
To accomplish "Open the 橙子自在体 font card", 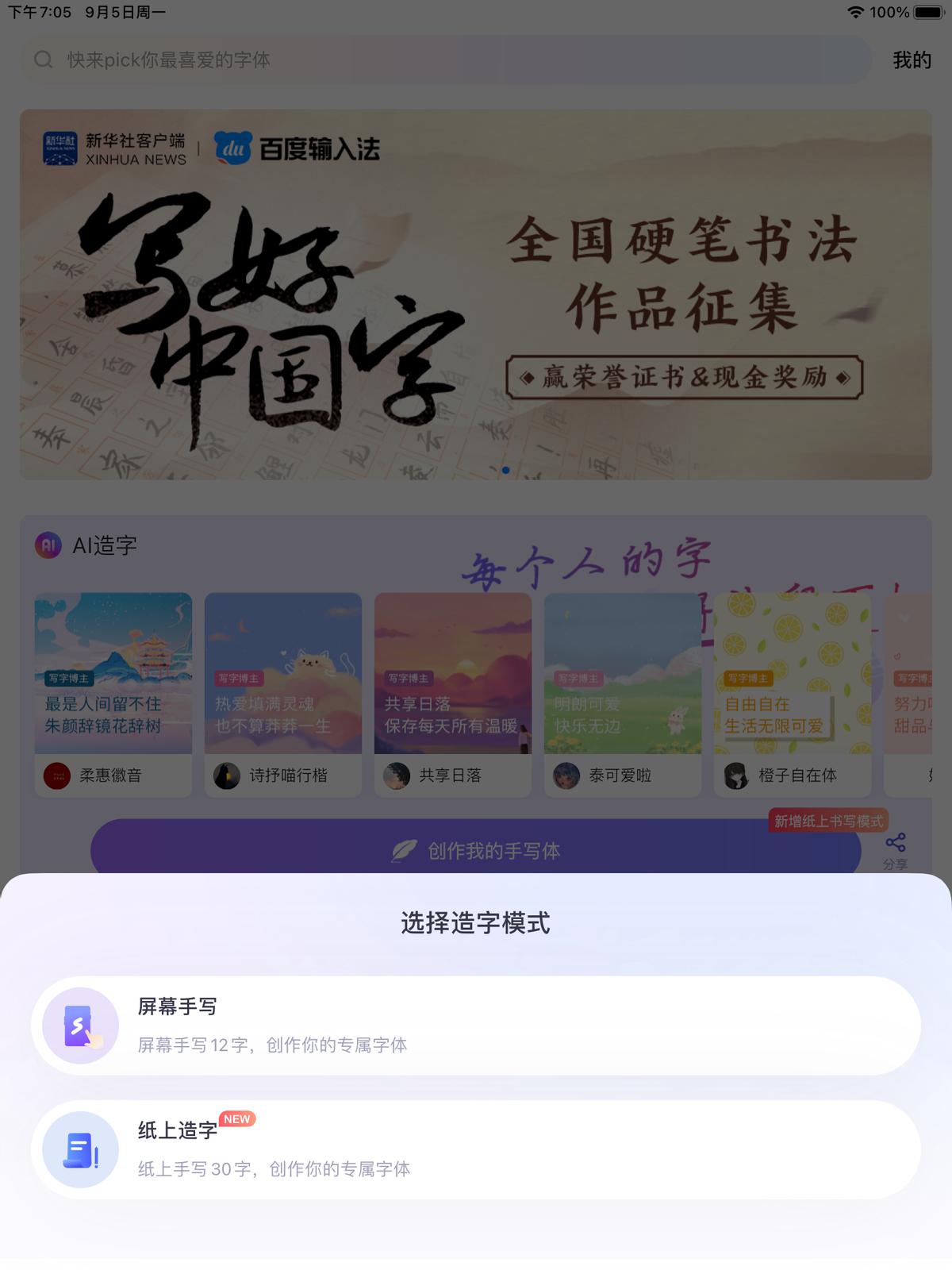I will click(x=793, y=695).
